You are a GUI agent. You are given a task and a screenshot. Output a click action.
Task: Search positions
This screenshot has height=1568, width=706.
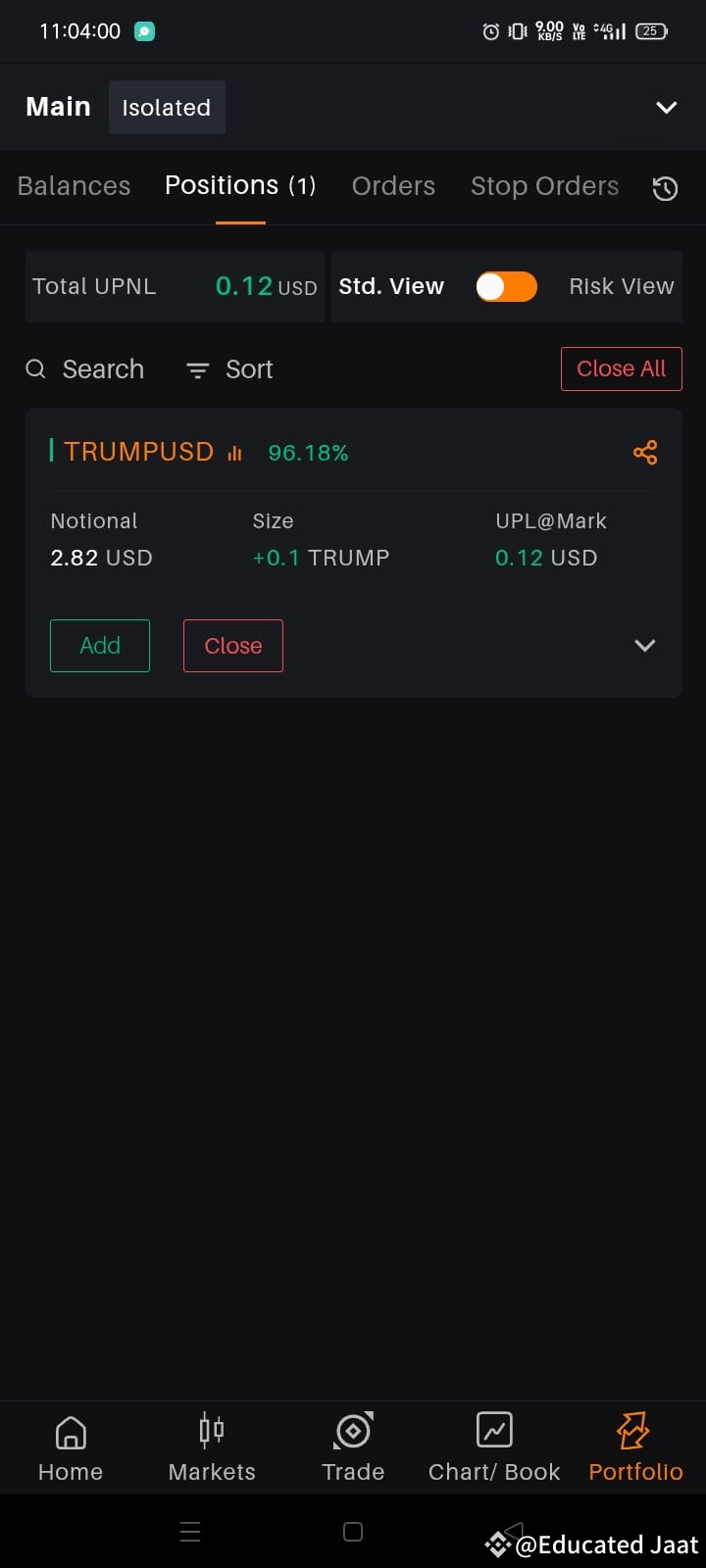[x=84, y=369]
